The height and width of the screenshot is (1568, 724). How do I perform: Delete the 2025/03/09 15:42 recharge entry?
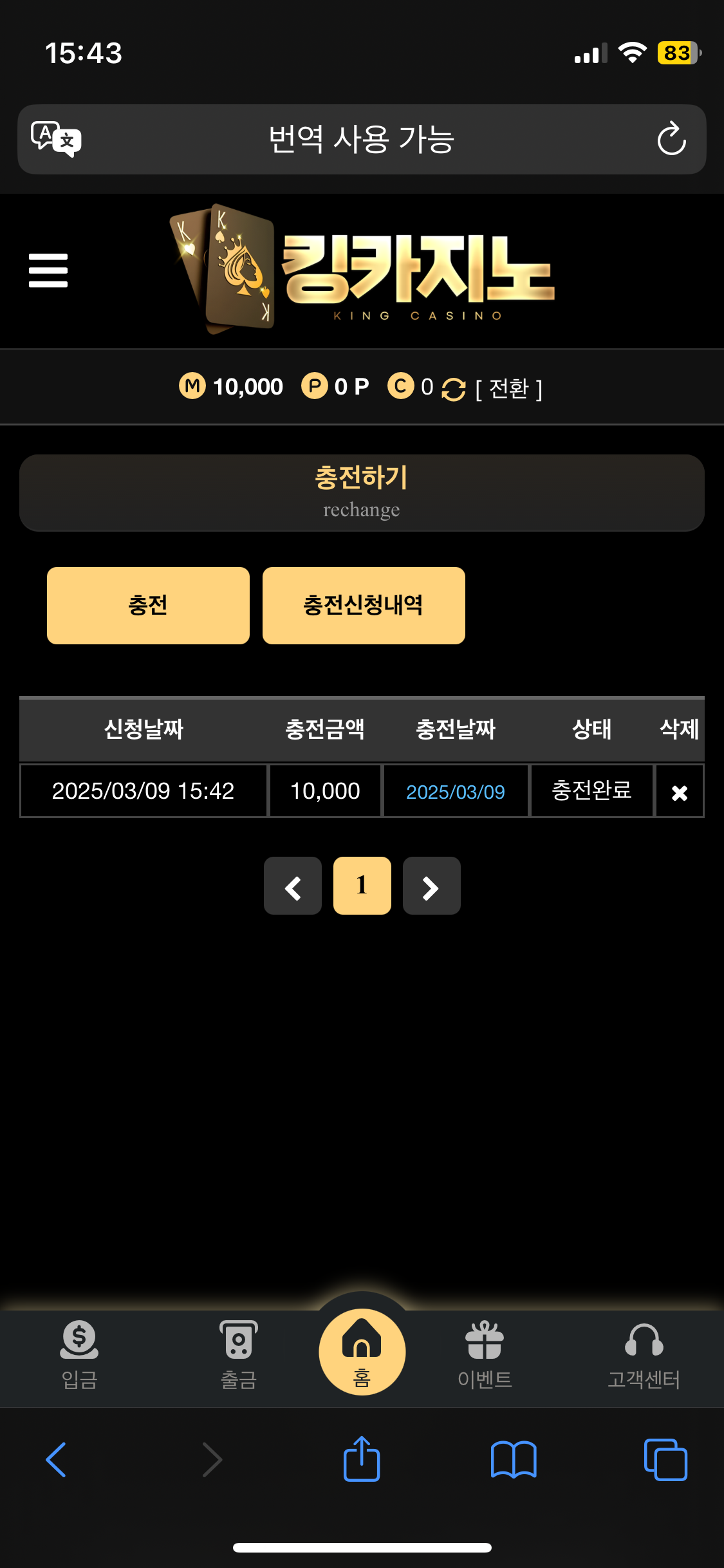tap(679, 792)
